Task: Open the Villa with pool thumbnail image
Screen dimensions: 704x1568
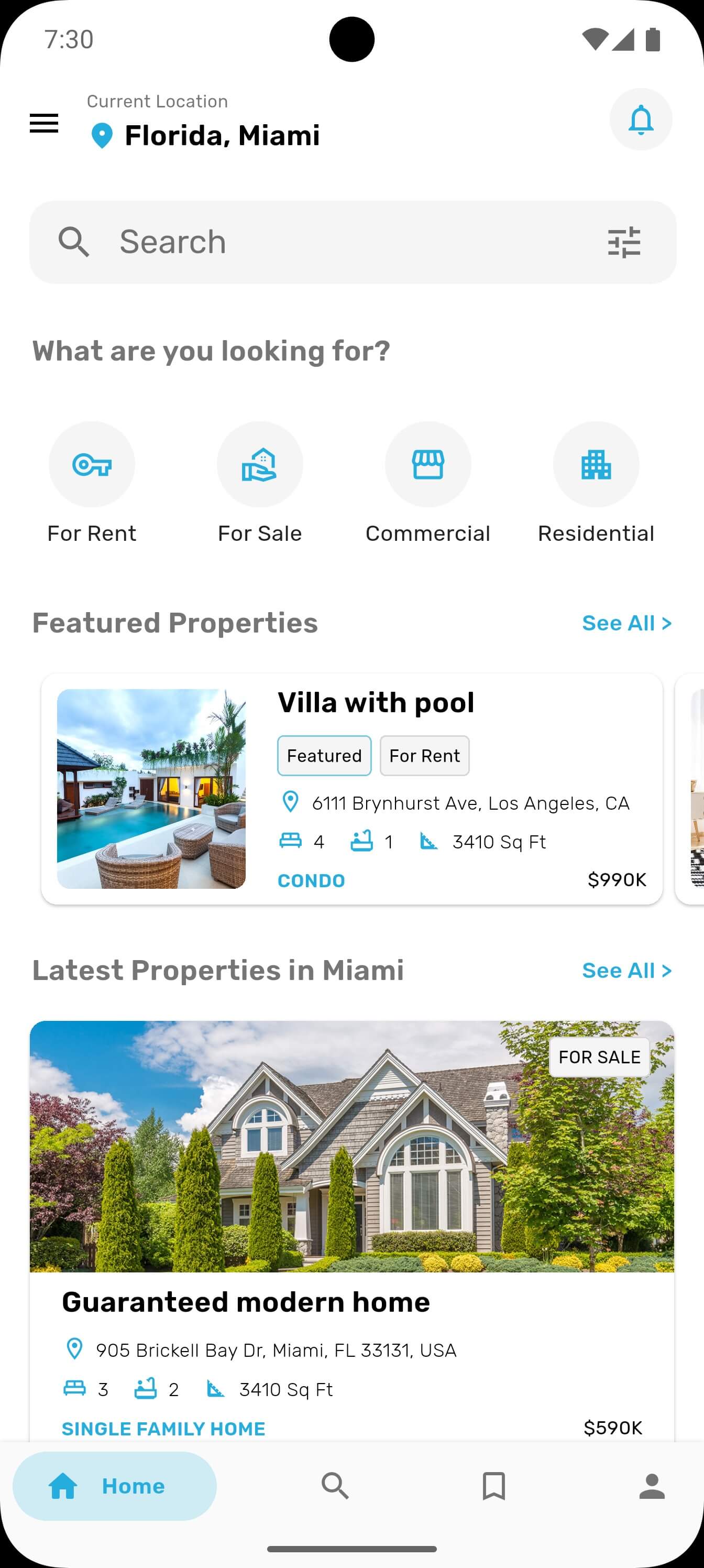Action: point(151,788)
